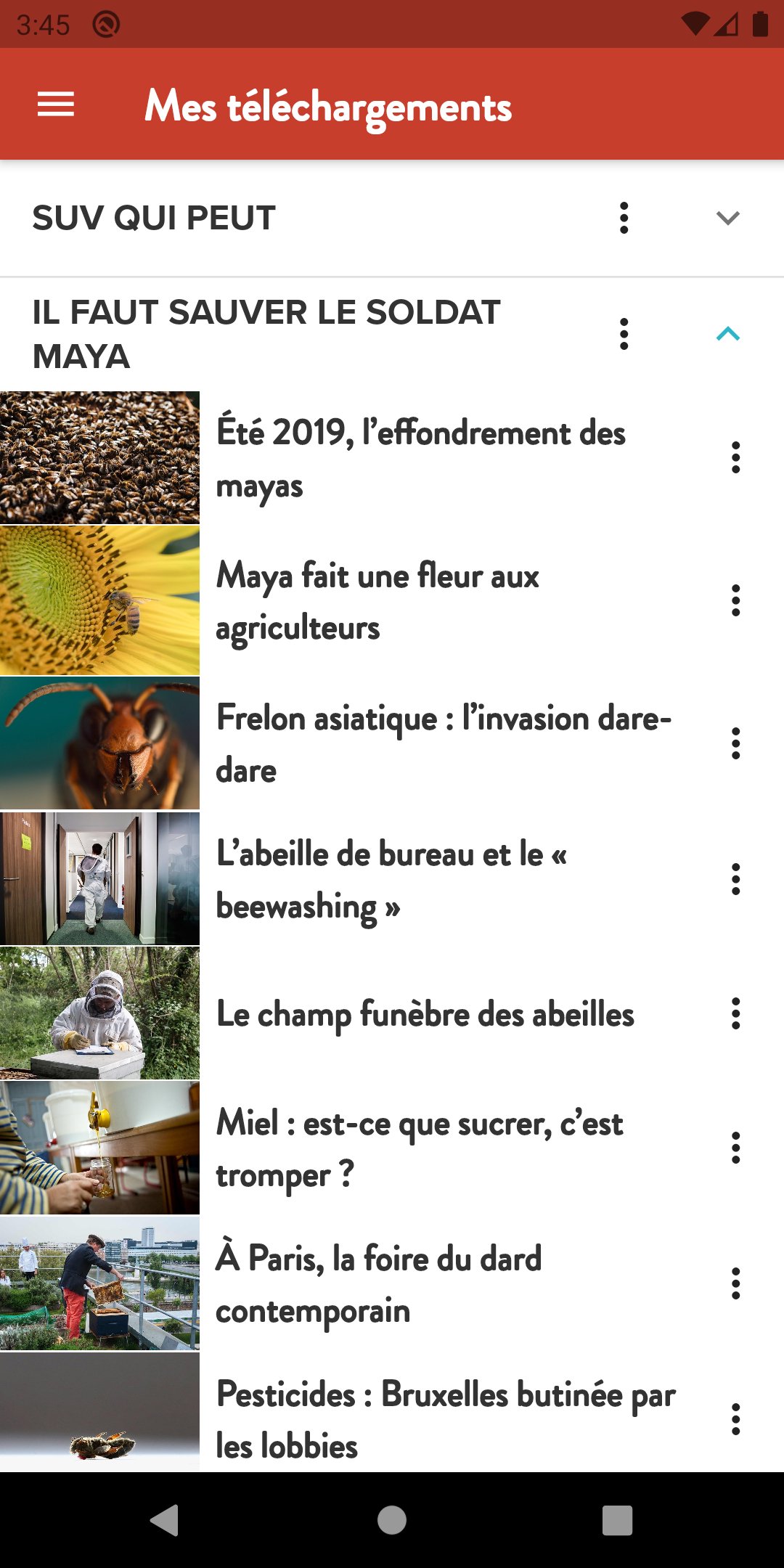Expand the SUV QUI PEUT section
This screenshot has height=1568, width=784.
727,218
